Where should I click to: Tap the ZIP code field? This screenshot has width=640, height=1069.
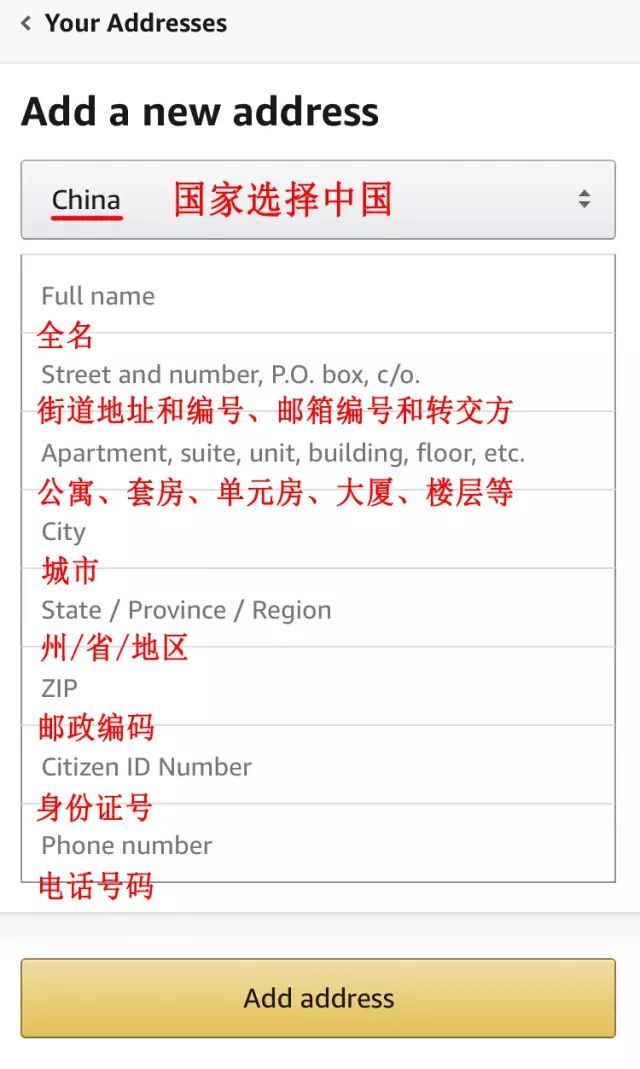(x=318, y=688)
